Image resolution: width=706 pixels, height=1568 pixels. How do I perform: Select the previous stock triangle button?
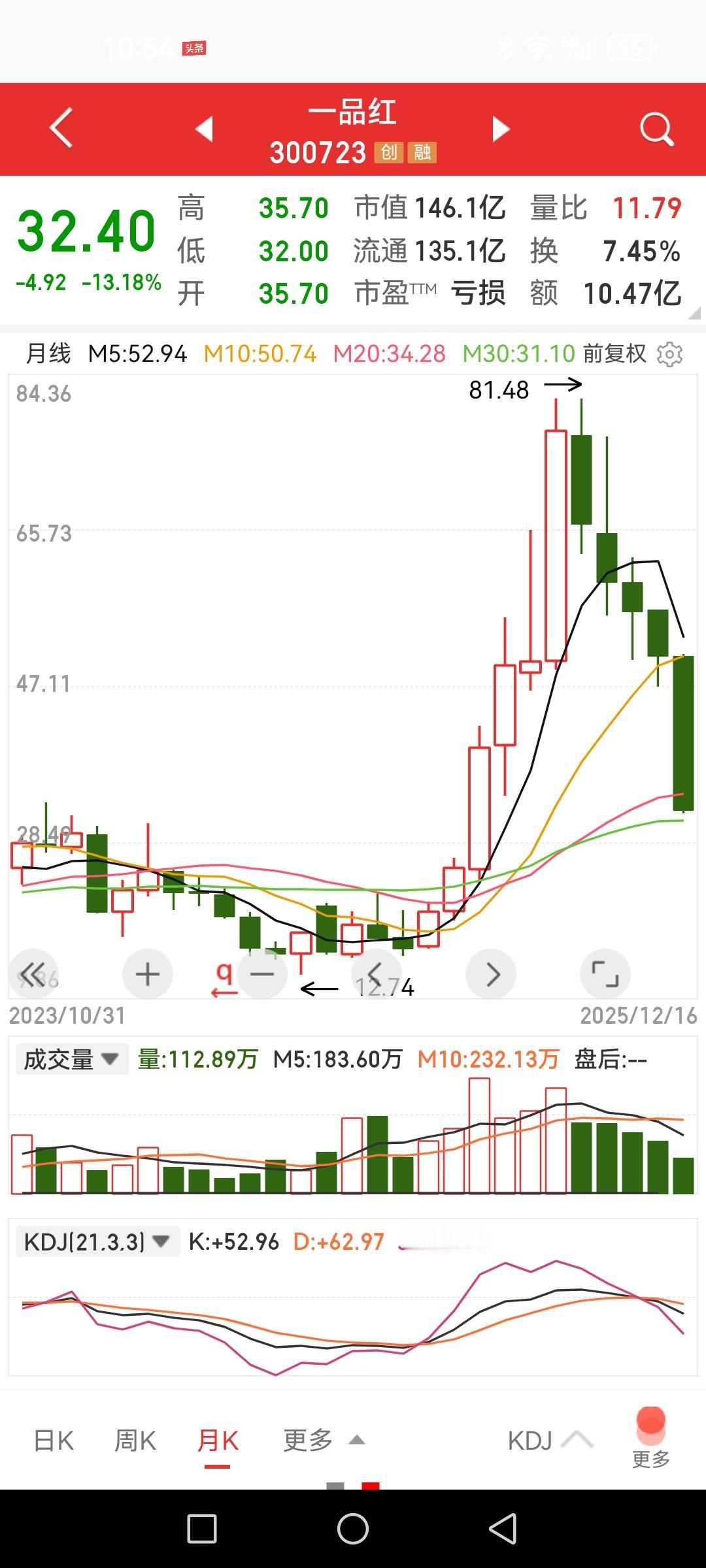(x=205, y=128)
